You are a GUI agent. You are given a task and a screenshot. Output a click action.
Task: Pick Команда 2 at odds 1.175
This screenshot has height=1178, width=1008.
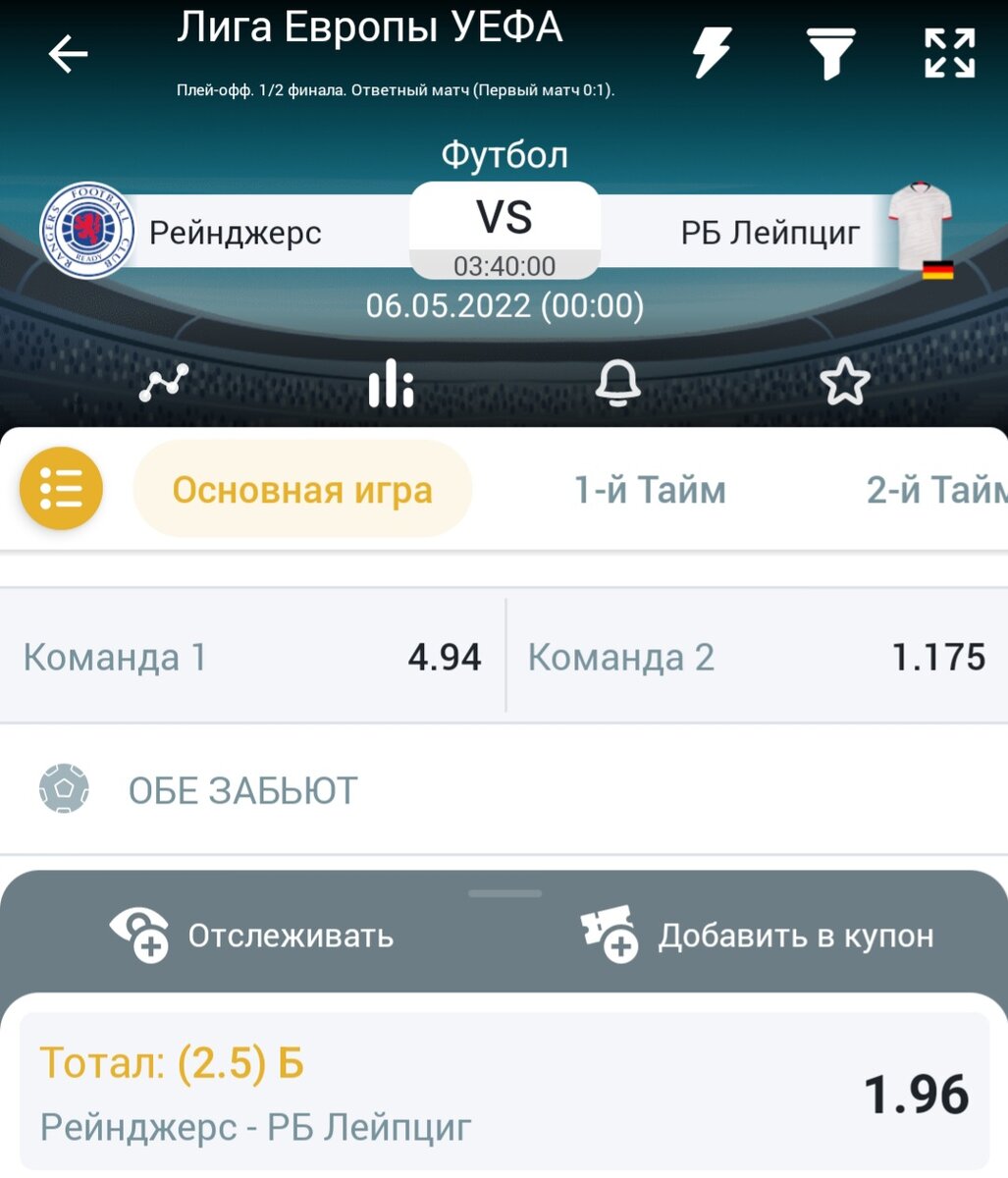click(756, 657)
